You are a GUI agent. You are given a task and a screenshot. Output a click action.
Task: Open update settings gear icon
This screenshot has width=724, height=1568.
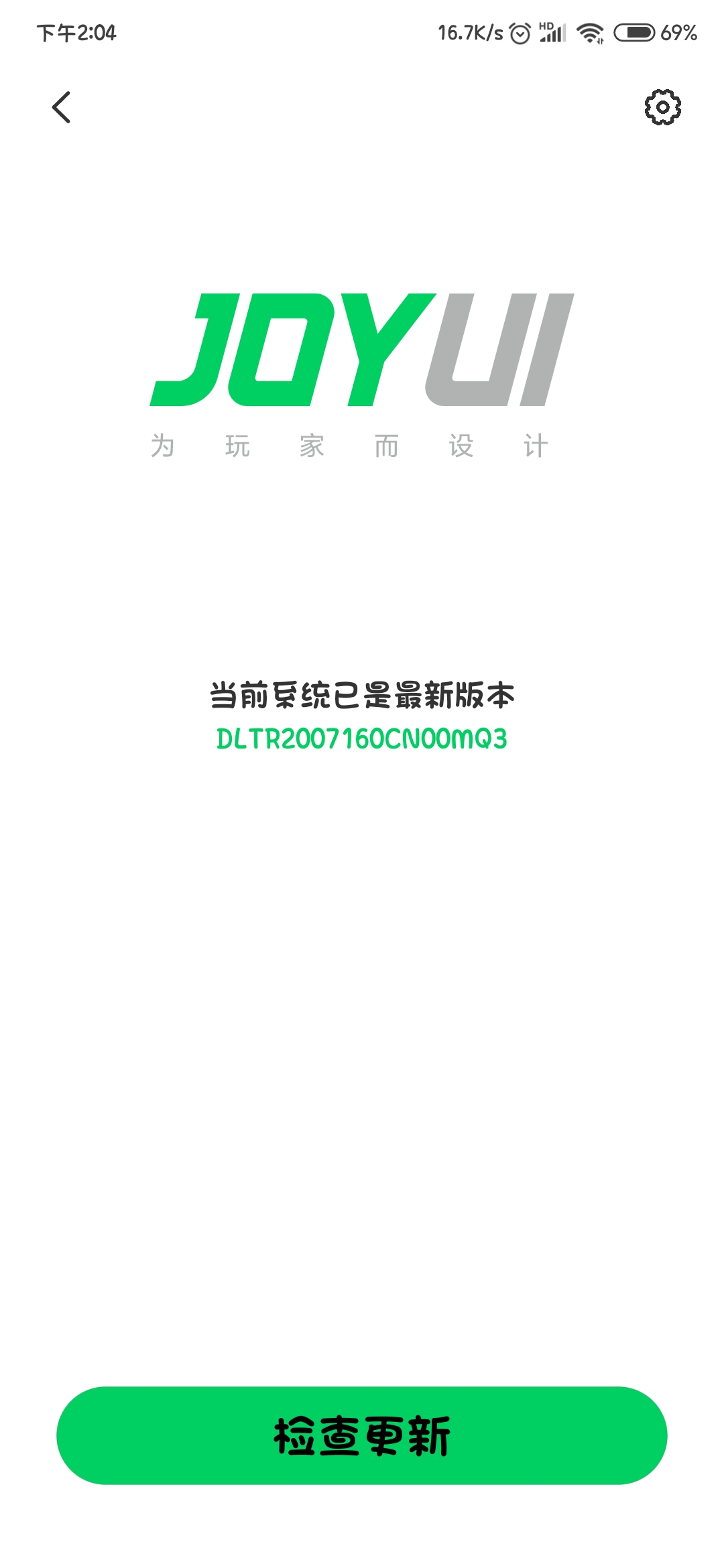662,107
